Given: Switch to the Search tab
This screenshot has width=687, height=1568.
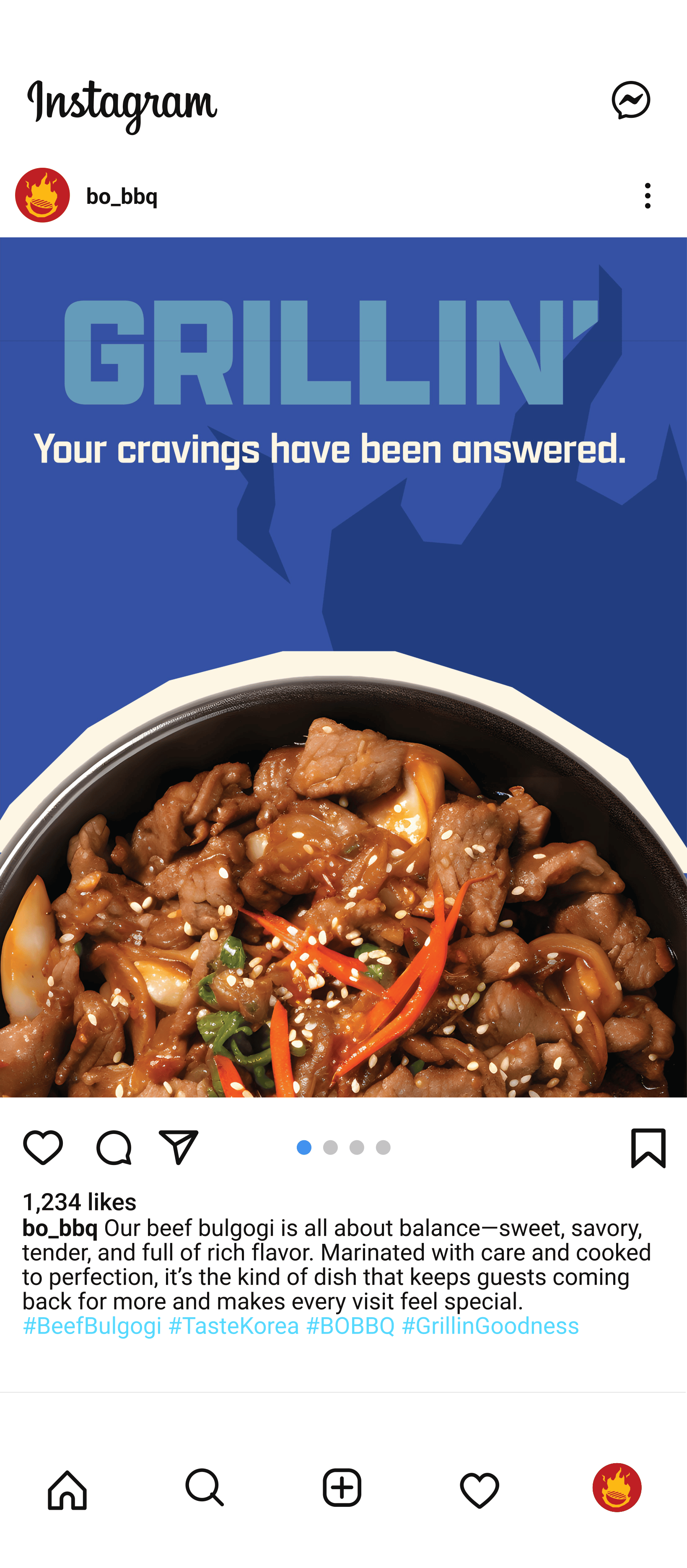Looking at the screenshot, I should click(x=205, y=1488).
